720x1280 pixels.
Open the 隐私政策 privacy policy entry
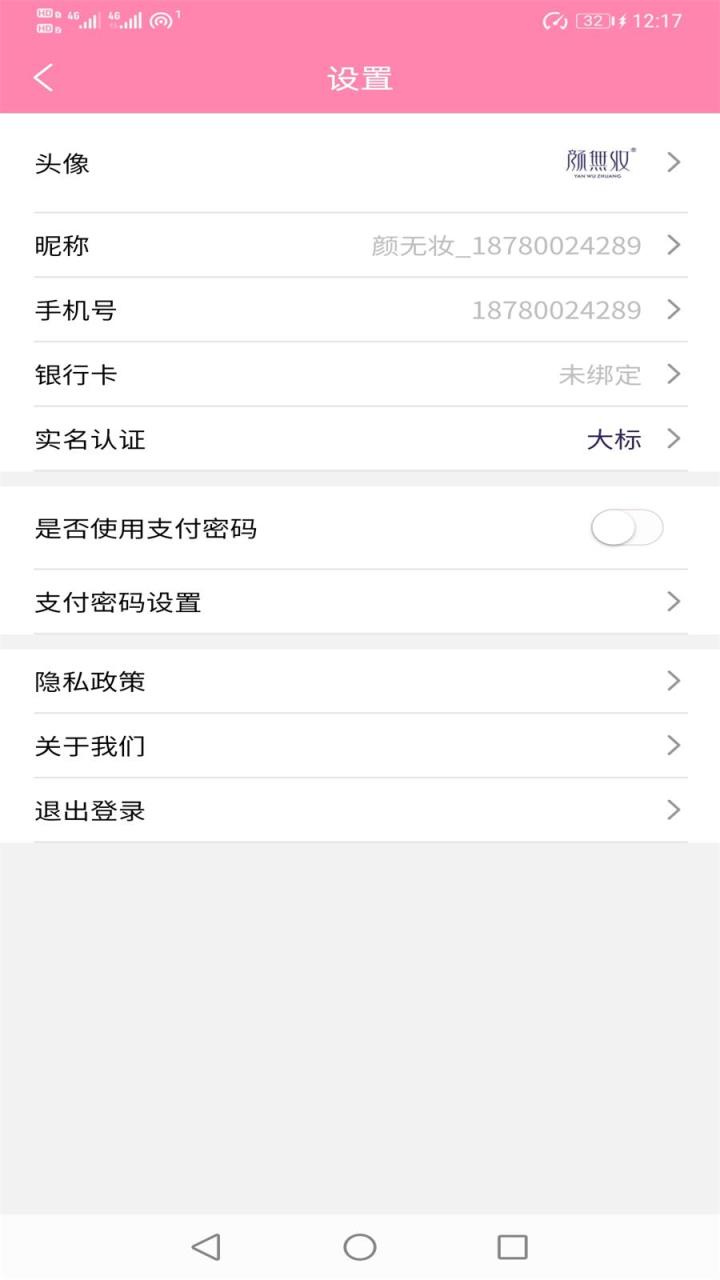(360, 681)
